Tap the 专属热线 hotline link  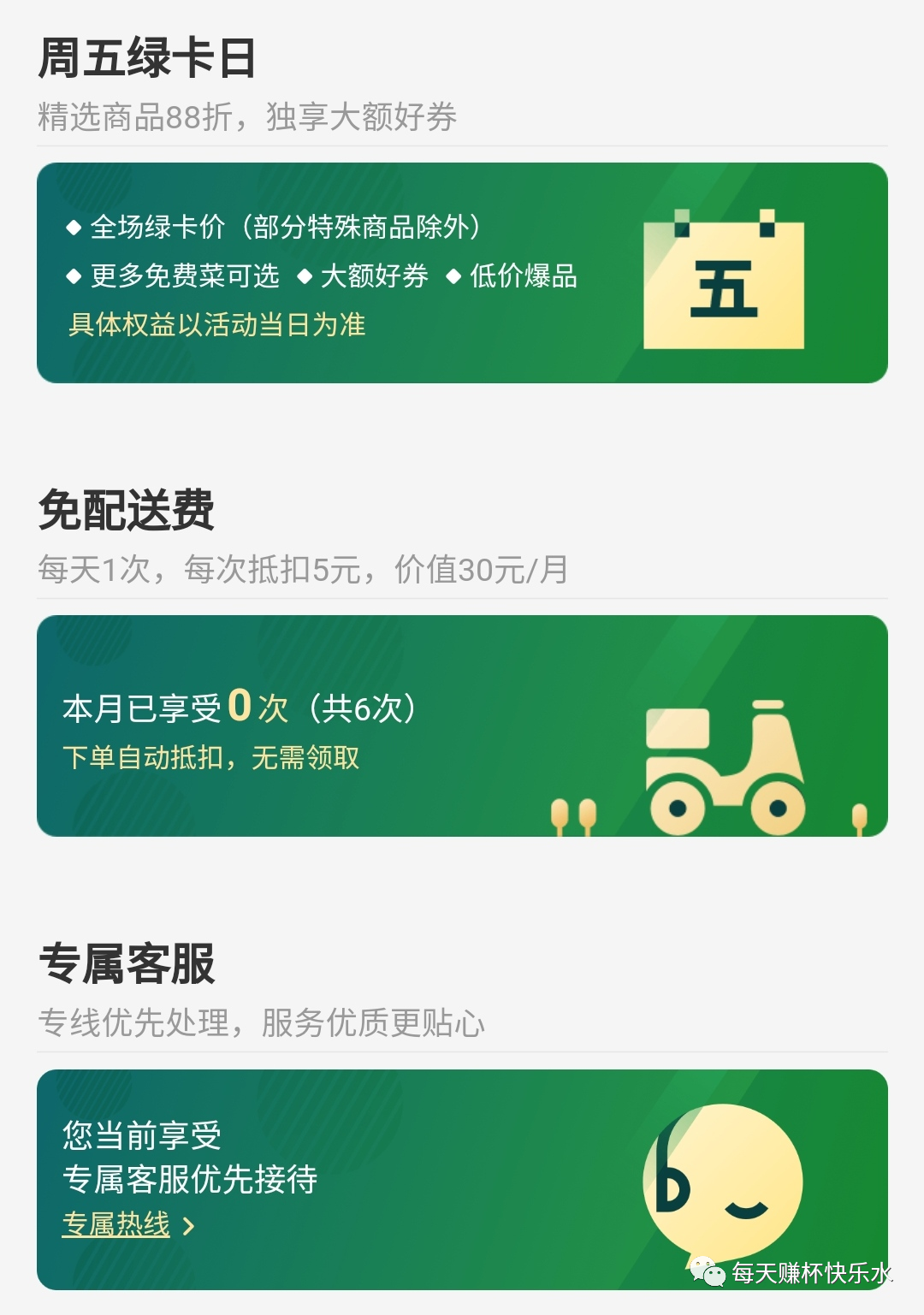117,1223
